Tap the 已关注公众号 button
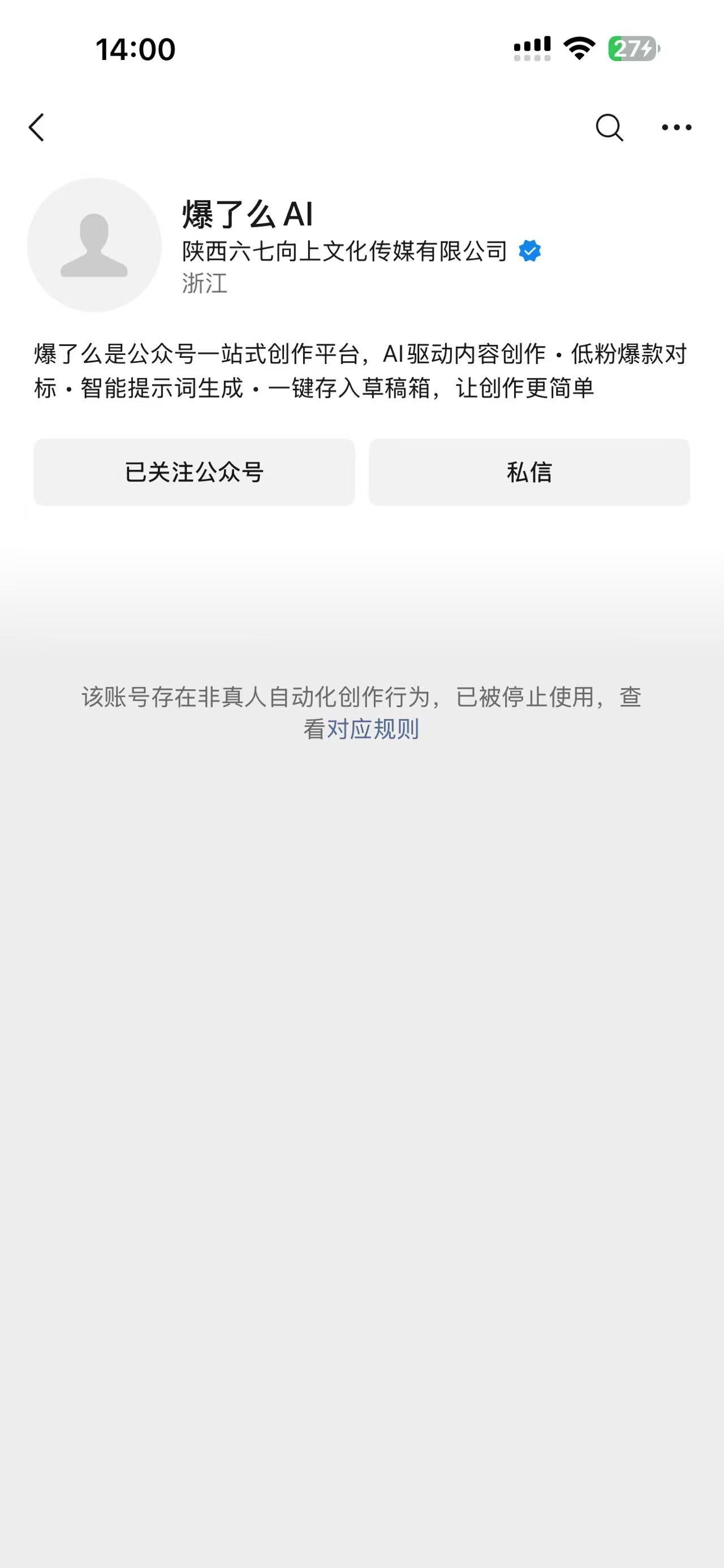 click(194, 472)
